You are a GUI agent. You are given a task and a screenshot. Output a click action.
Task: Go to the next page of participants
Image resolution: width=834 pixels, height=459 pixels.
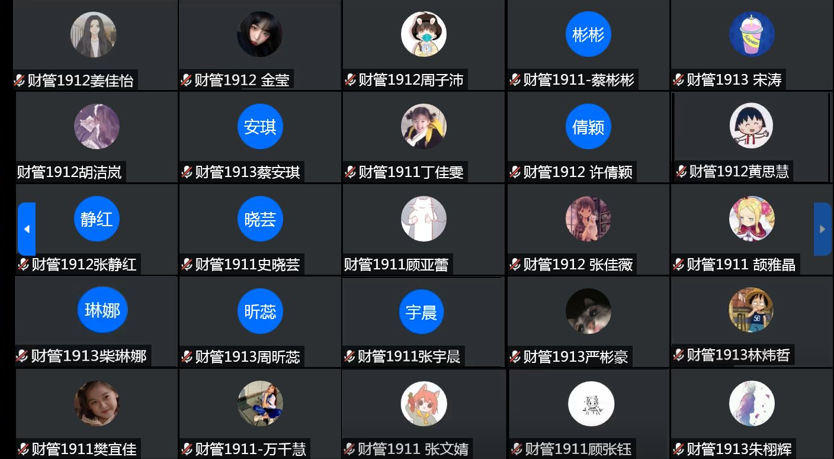[822, 229]
